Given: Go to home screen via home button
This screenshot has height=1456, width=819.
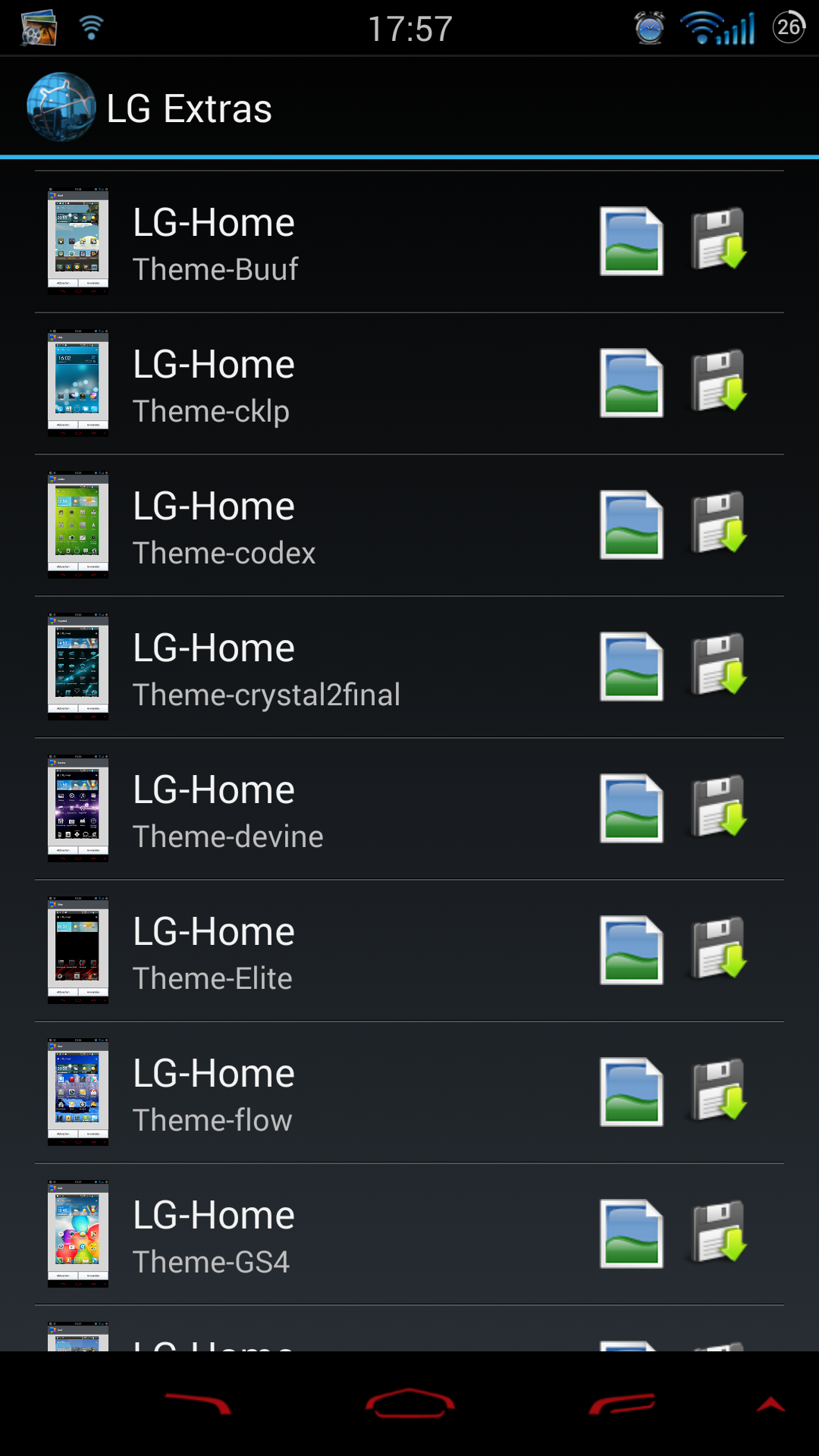Looking at the screenshot, I should (409, 1404).
